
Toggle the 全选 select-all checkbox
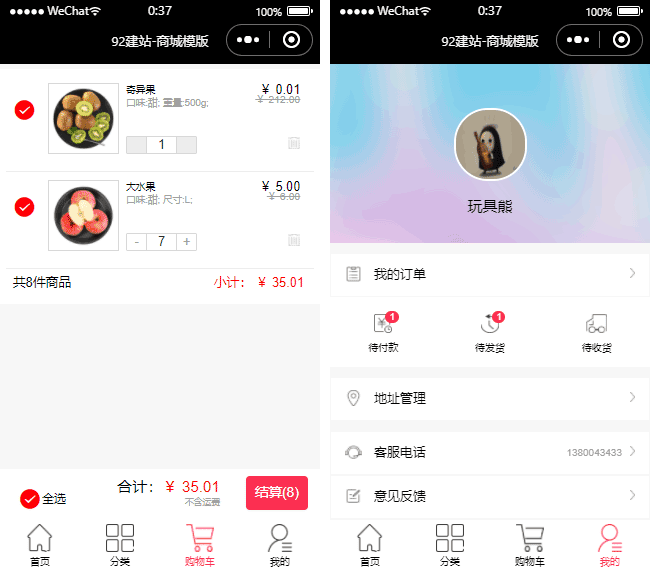point(30,498)
